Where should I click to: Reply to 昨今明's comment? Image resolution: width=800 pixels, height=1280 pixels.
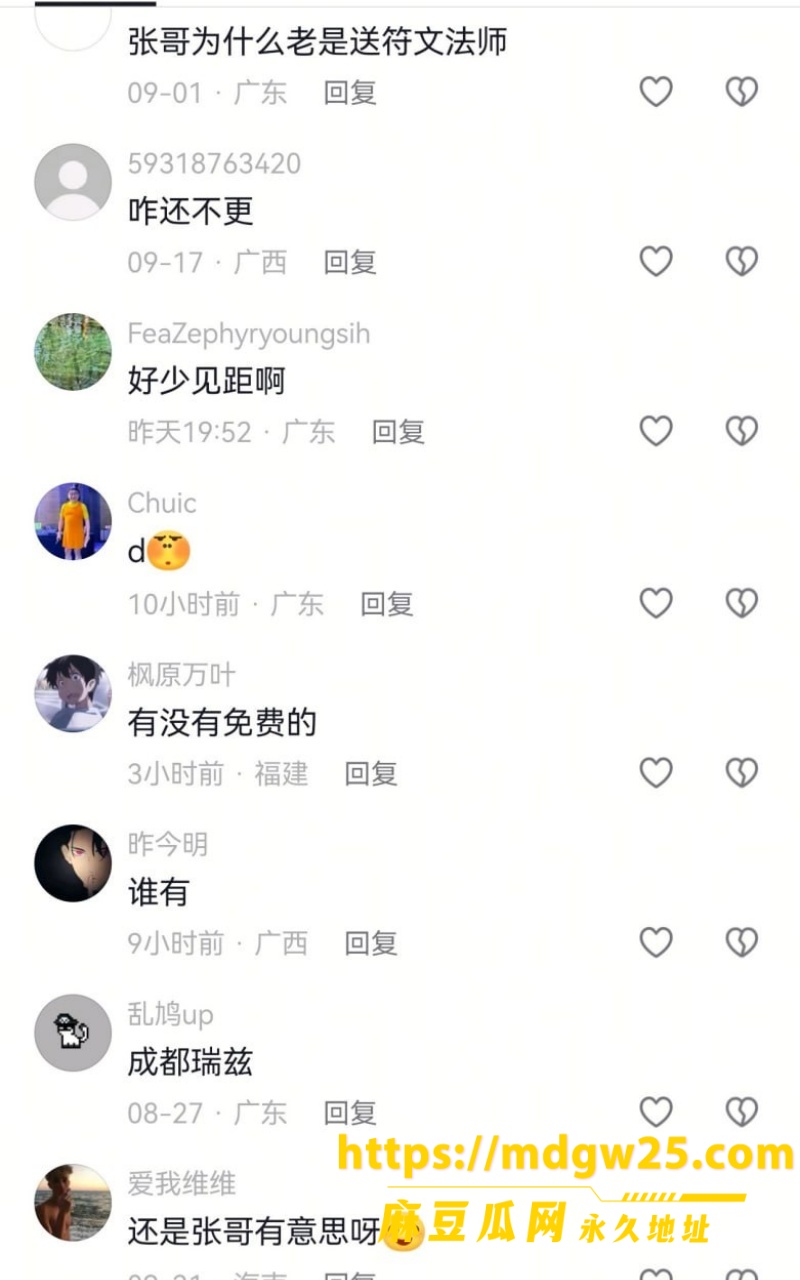point(371,943)
